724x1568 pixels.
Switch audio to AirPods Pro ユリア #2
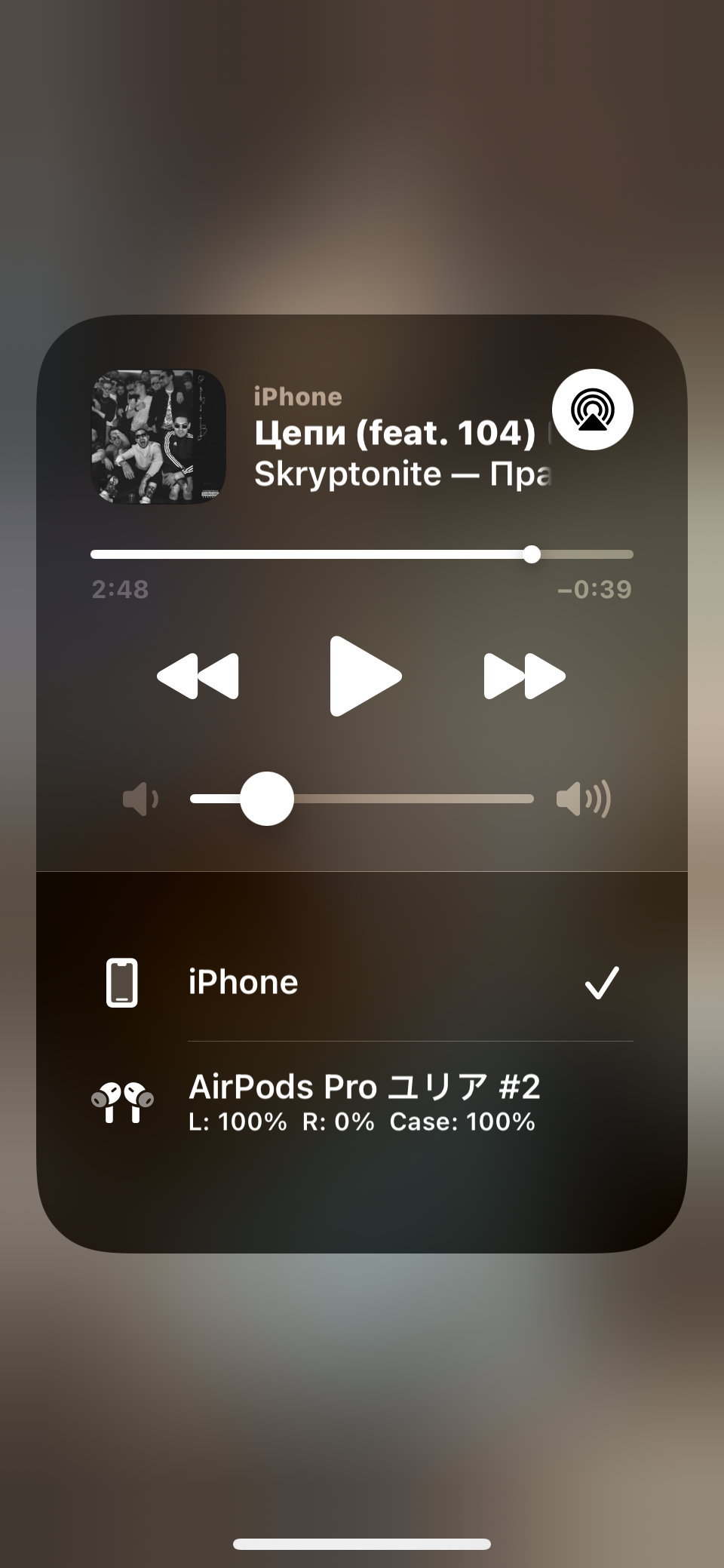click(x=362, y=1102)
